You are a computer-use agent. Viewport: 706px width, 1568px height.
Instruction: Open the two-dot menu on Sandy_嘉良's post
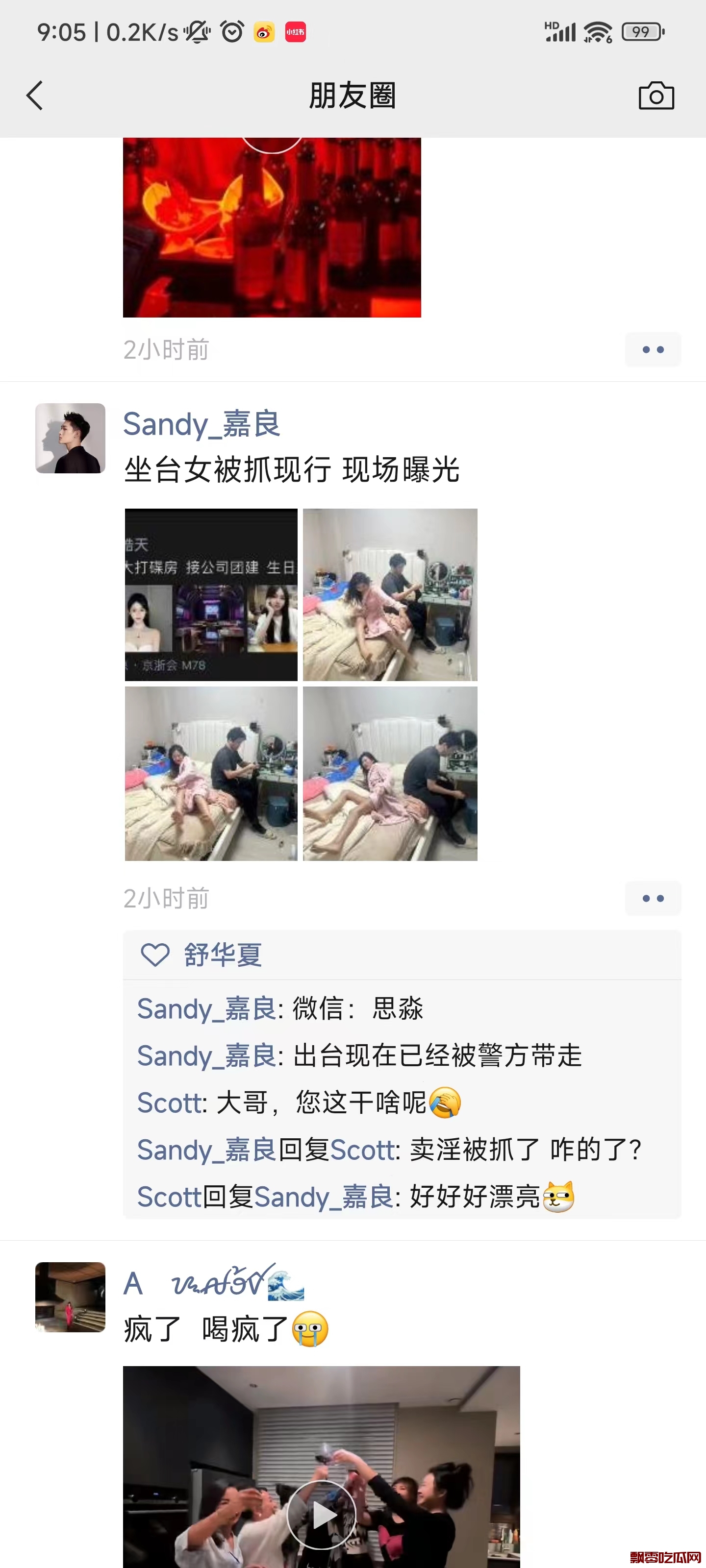pyautogui.click(x=653, y=899)
